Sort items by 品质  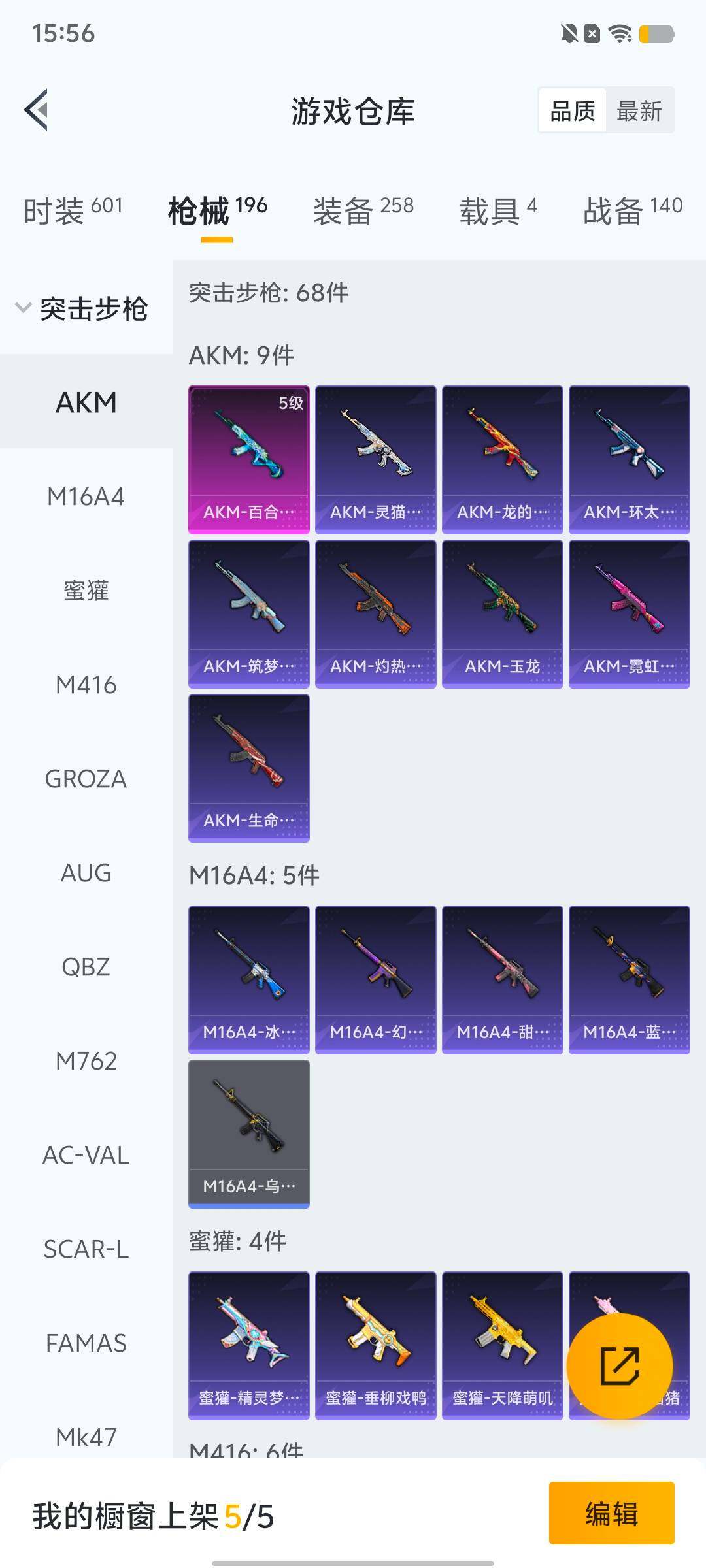point(573,110)
